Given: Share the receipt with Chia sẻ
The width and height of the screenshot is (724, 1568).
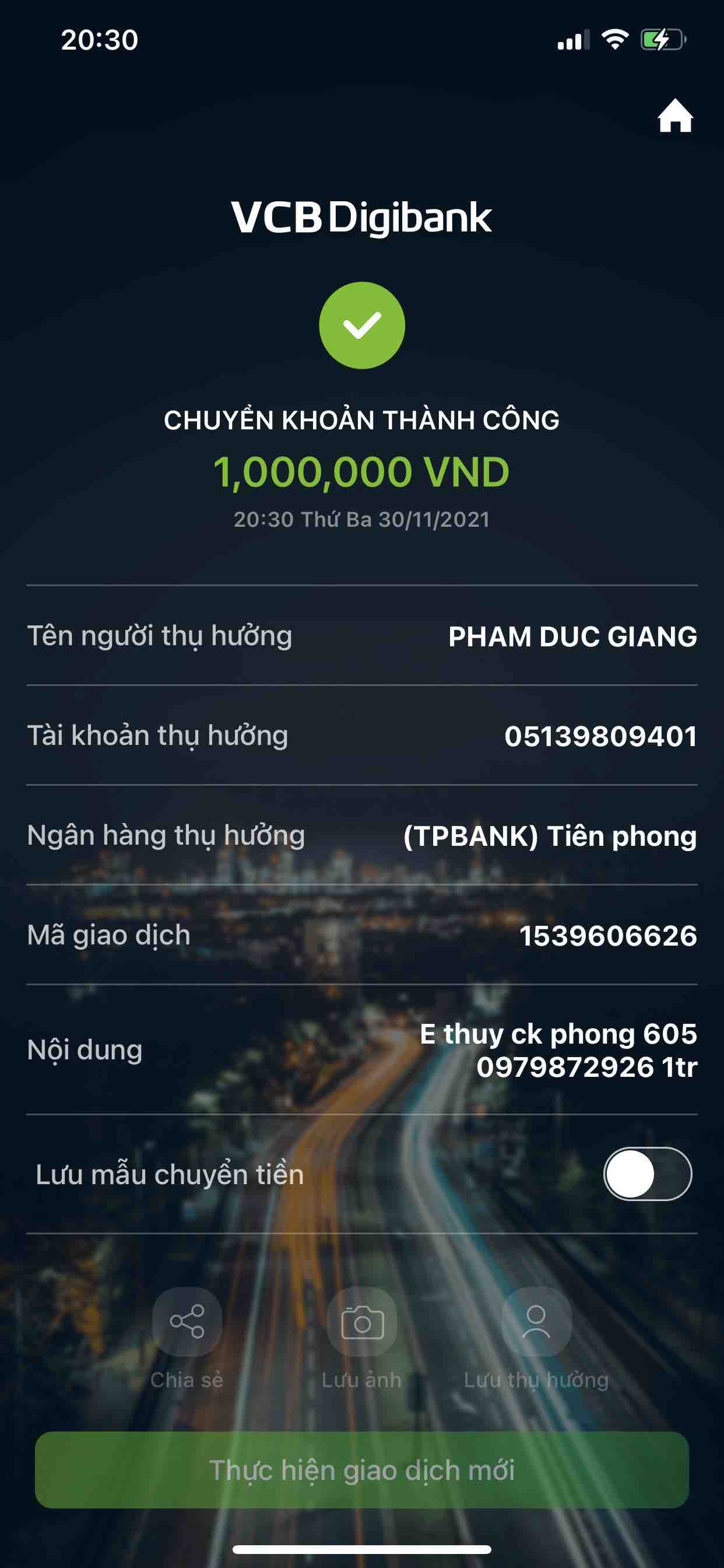Looking at the screenshot, I should (187, 1322).
